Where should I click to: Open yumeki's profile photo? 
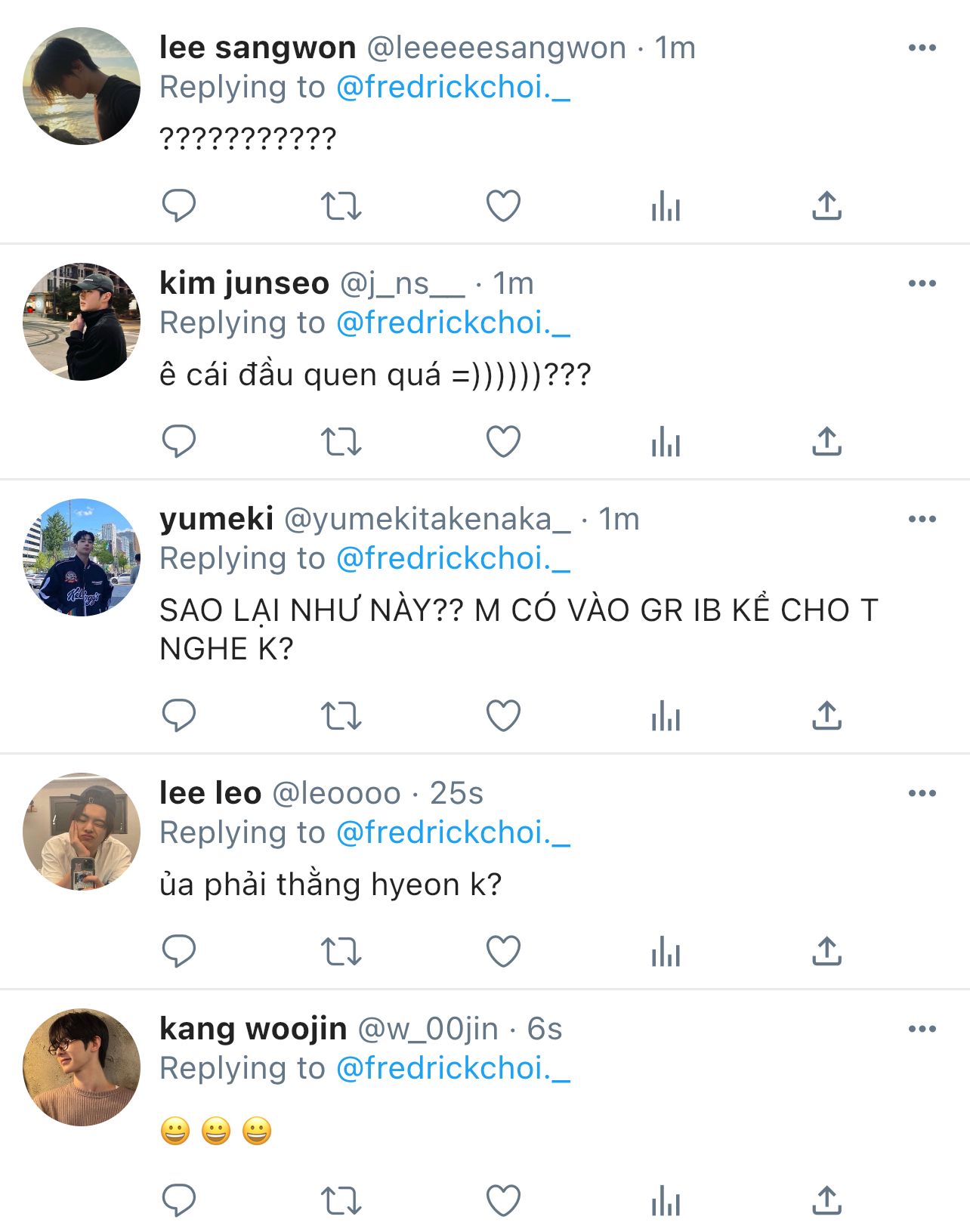click(82, 557)
